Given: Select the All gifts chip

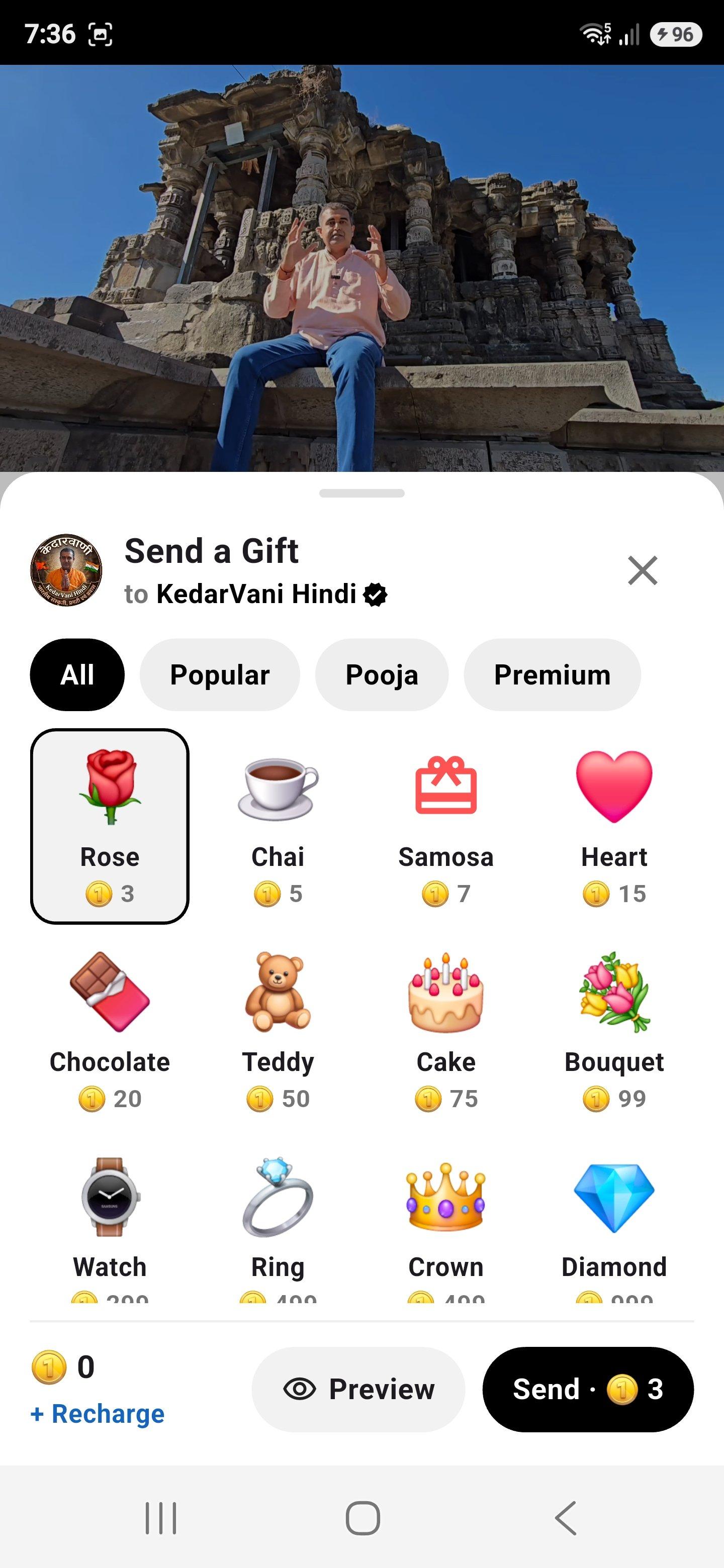Looking at the screenshot, I should [77, 674].
